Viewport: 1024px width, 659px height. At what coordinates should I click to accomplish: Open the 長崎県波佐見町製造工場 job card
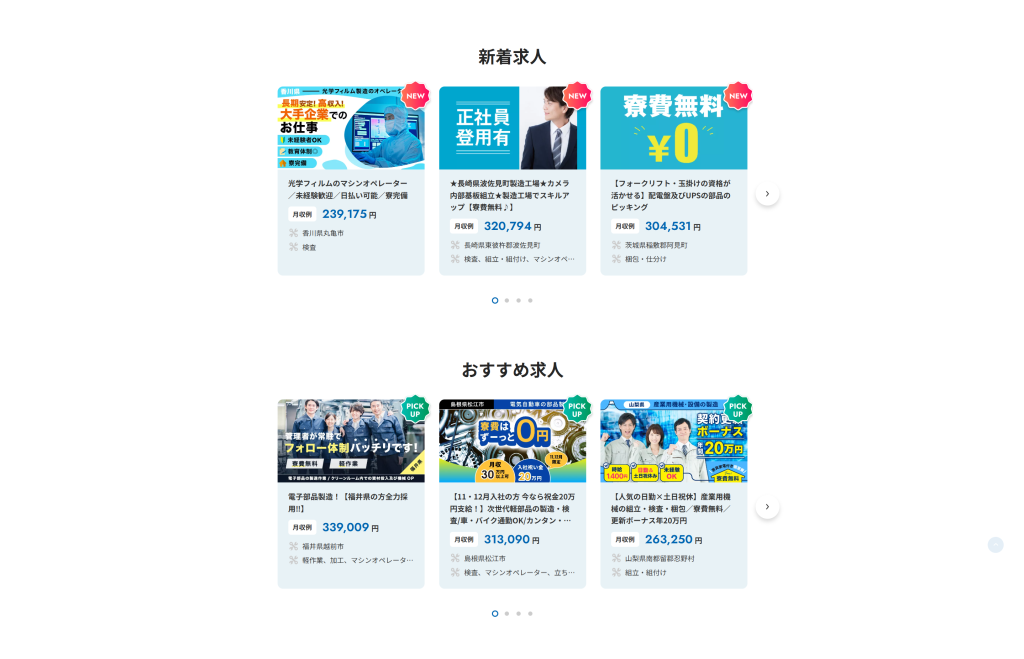tap(512, 180)
